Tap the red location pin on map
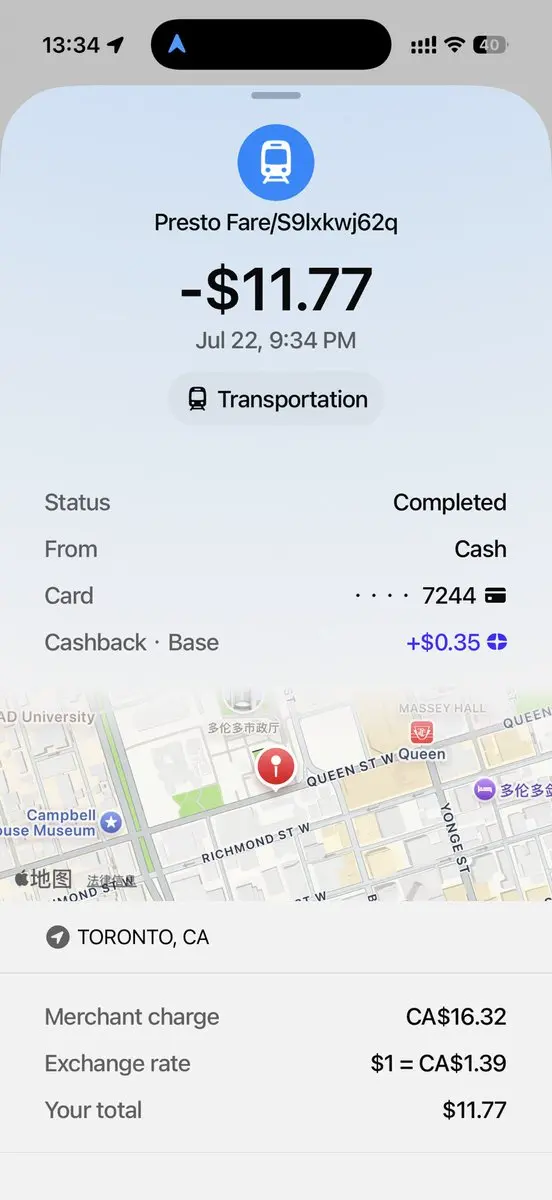This screenshot has height=1200, width=552. 275,768
